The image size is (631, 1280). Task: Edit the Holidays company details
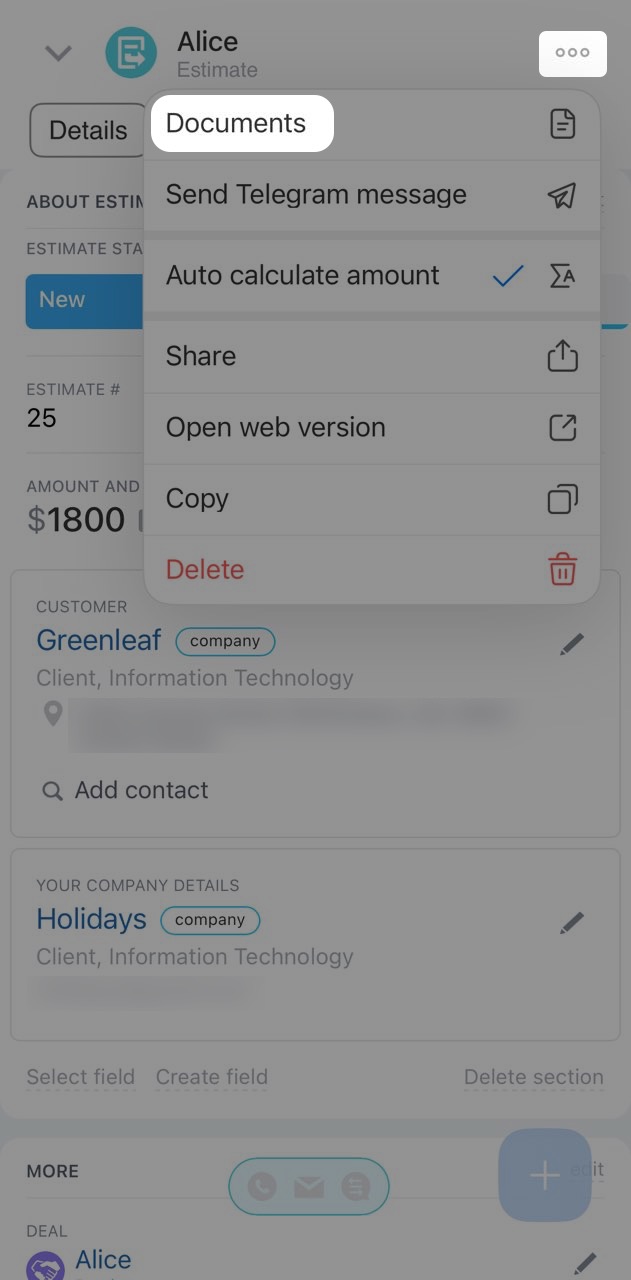571,924
